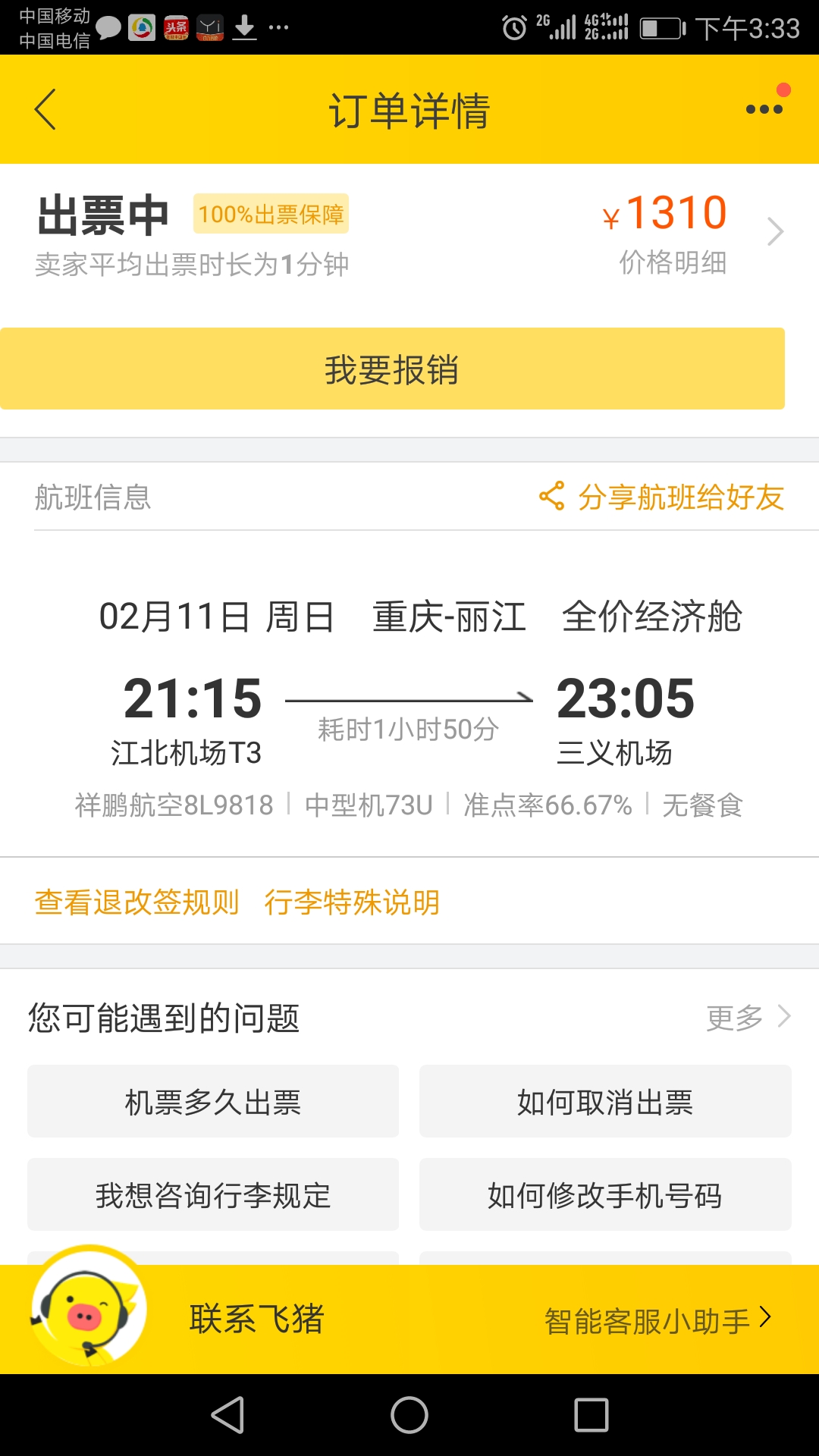819x1456 pixels.
Task: Select 如何取消出票 question
Action: pyautogui.click(x=605, y=1102)
